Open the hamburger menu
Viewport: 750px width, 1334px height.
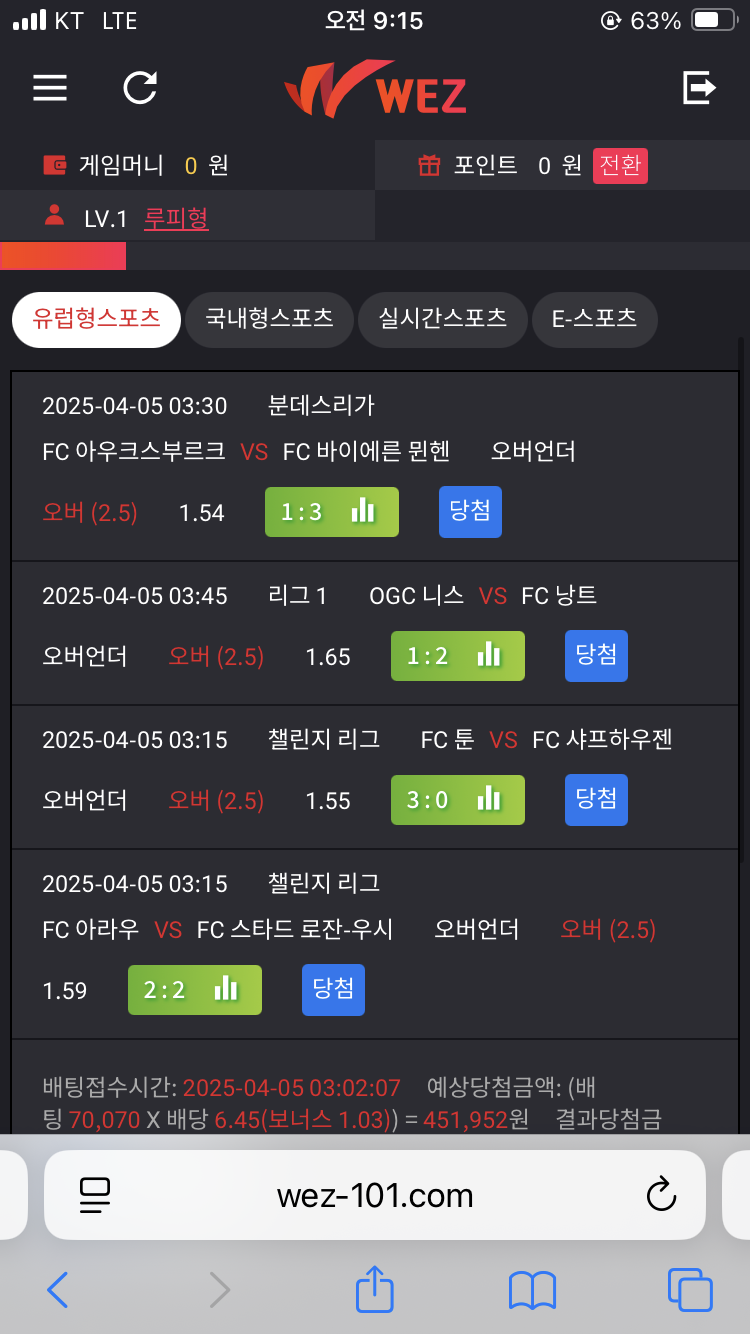50,88
